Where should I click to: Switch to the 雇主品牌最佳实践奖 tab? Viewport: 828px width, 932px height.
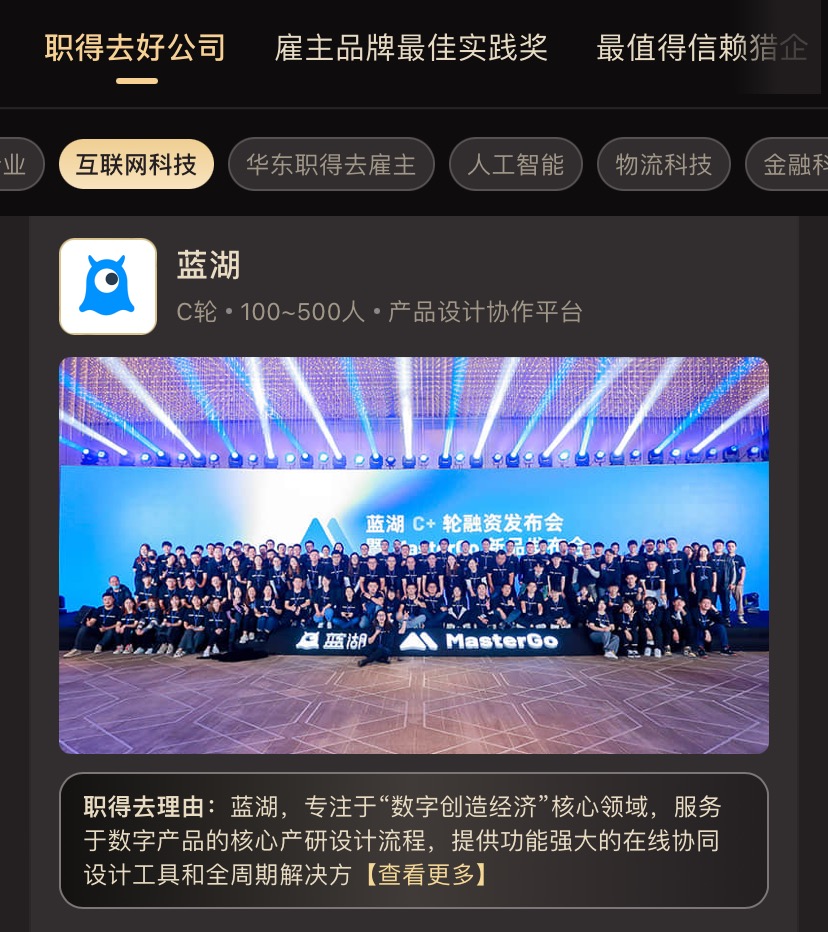click(x=411, y=47)
